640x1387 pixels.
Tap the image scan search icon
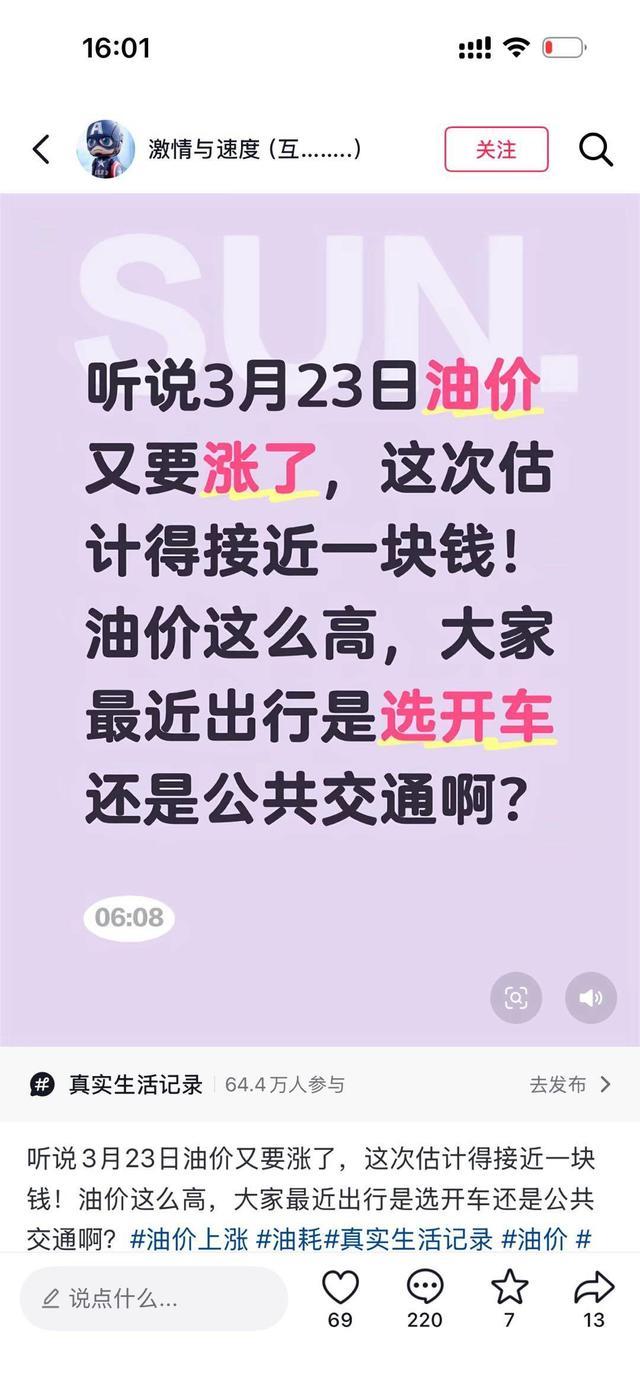[516, 997]
